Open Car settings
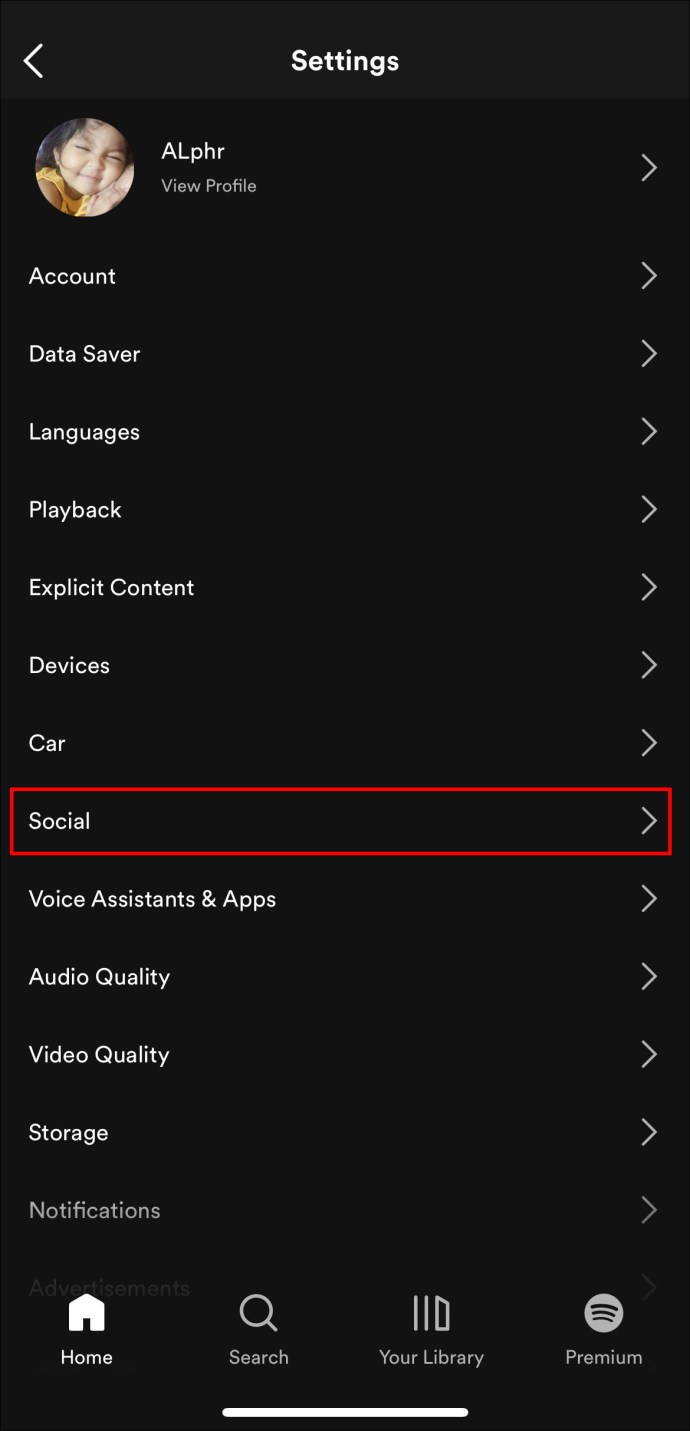This screenshot has height=1431, width=690. [x=48, y=744]
